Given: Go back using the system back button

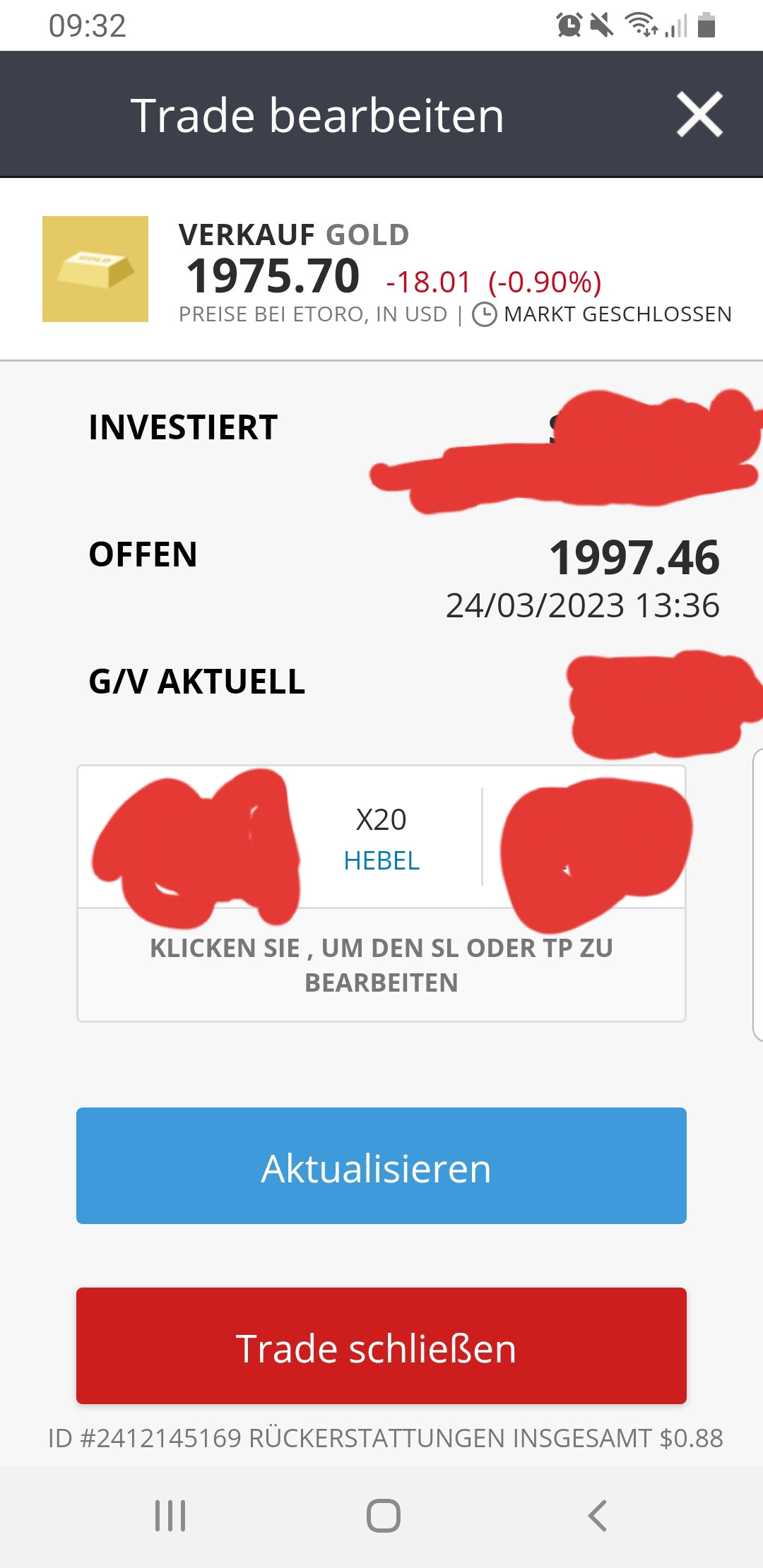Looking at the screenshot, I should 597,1516.
